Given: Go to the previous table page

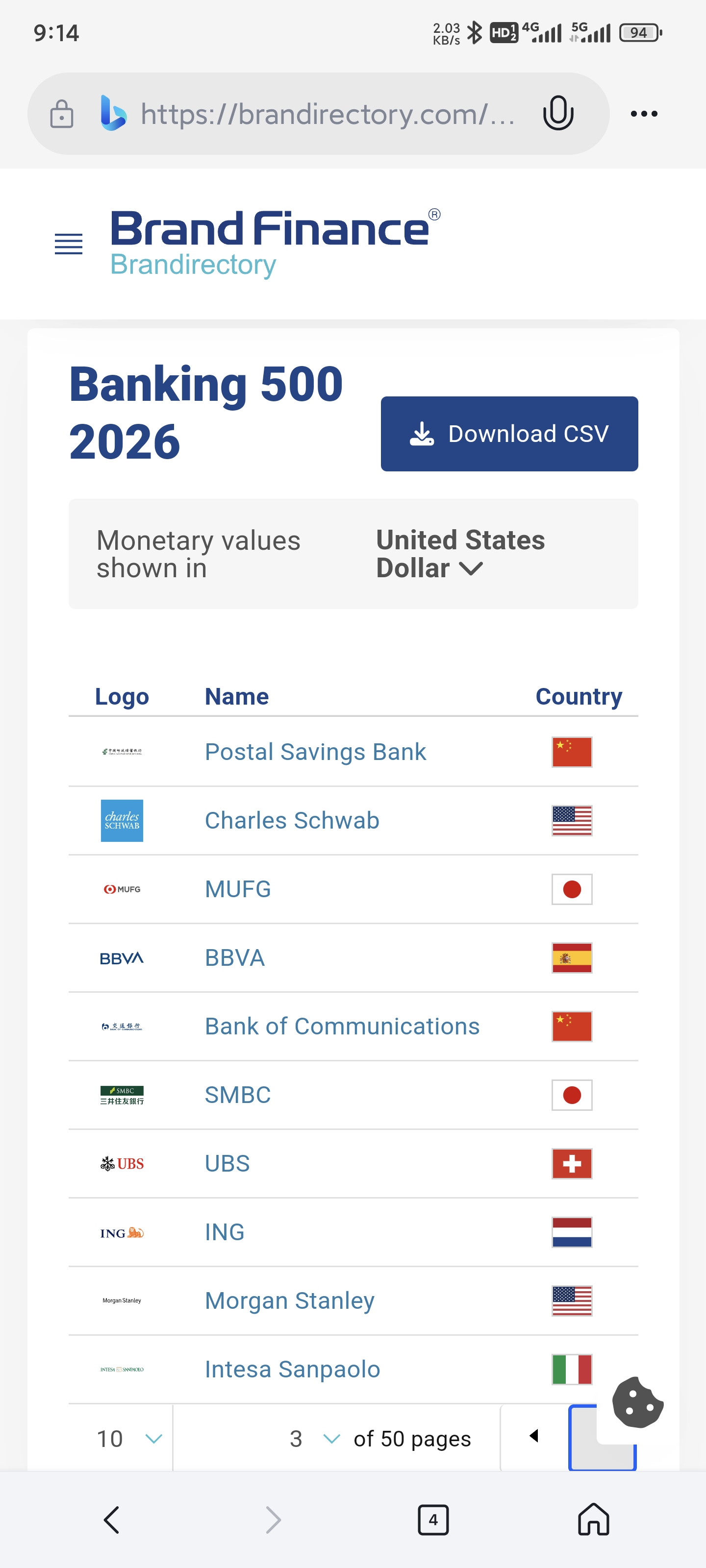Looking at the screenshot, I should click(533, 1437).
